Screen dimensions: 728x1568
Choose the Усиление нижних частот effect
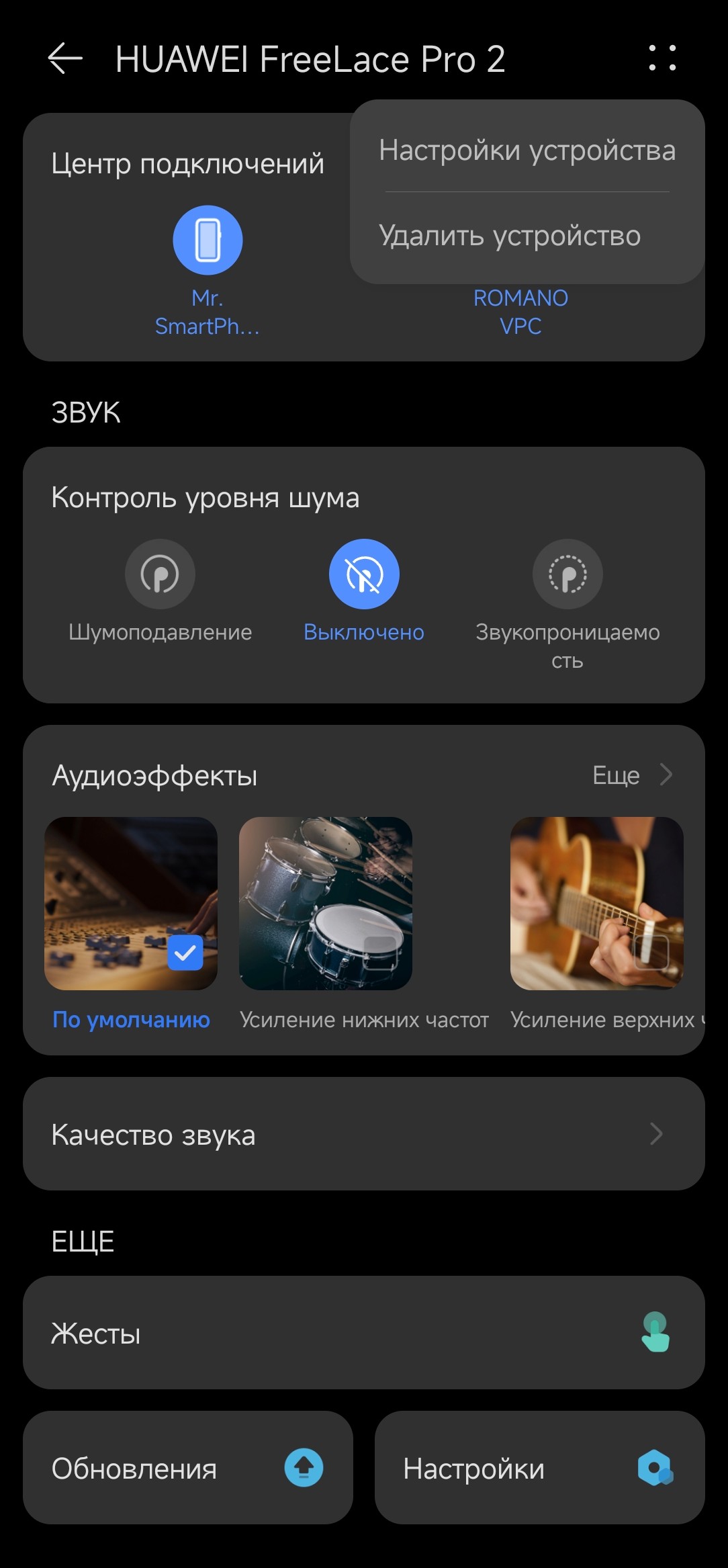pos(326,904)
